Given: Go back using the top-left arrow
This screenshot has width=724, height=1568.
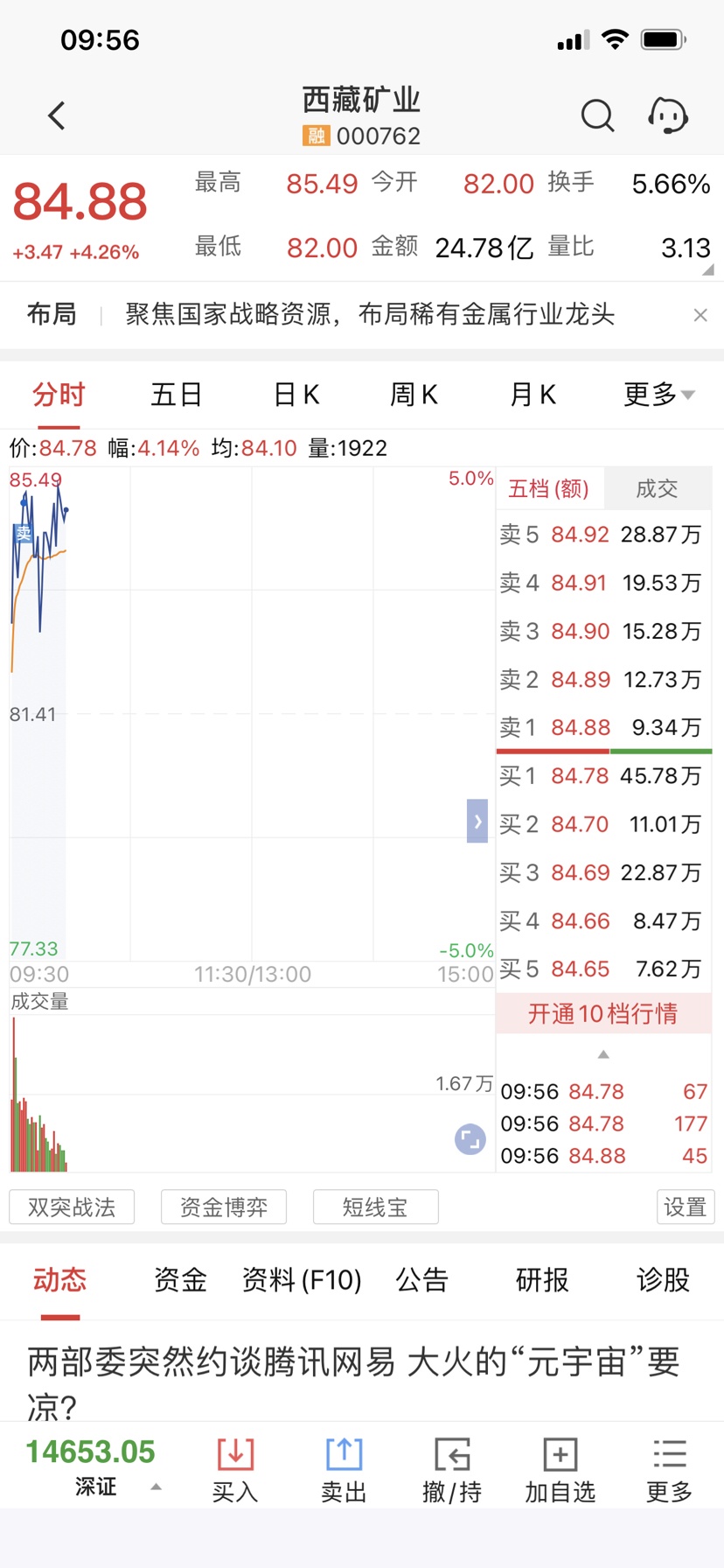Looking at the screenshot, I should click(x=57, y=115).
